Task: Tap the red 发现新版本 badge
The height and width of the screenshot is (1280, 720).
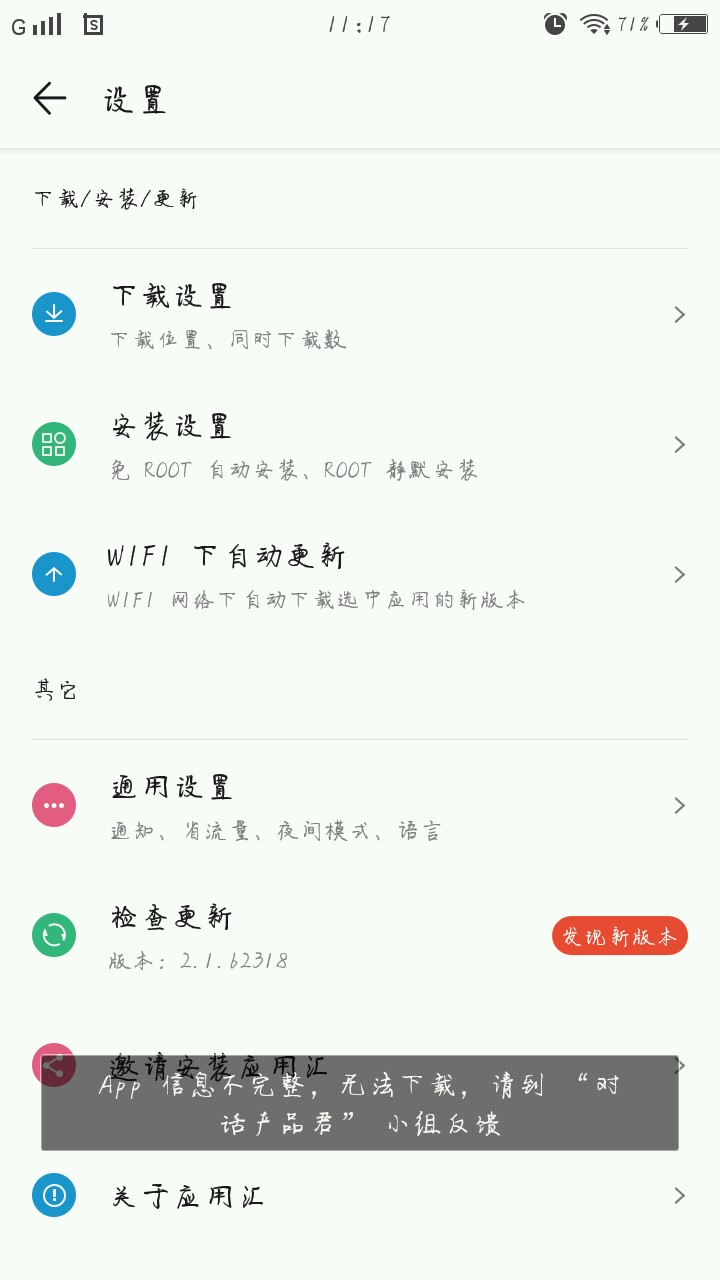Action: coord(619,936)
